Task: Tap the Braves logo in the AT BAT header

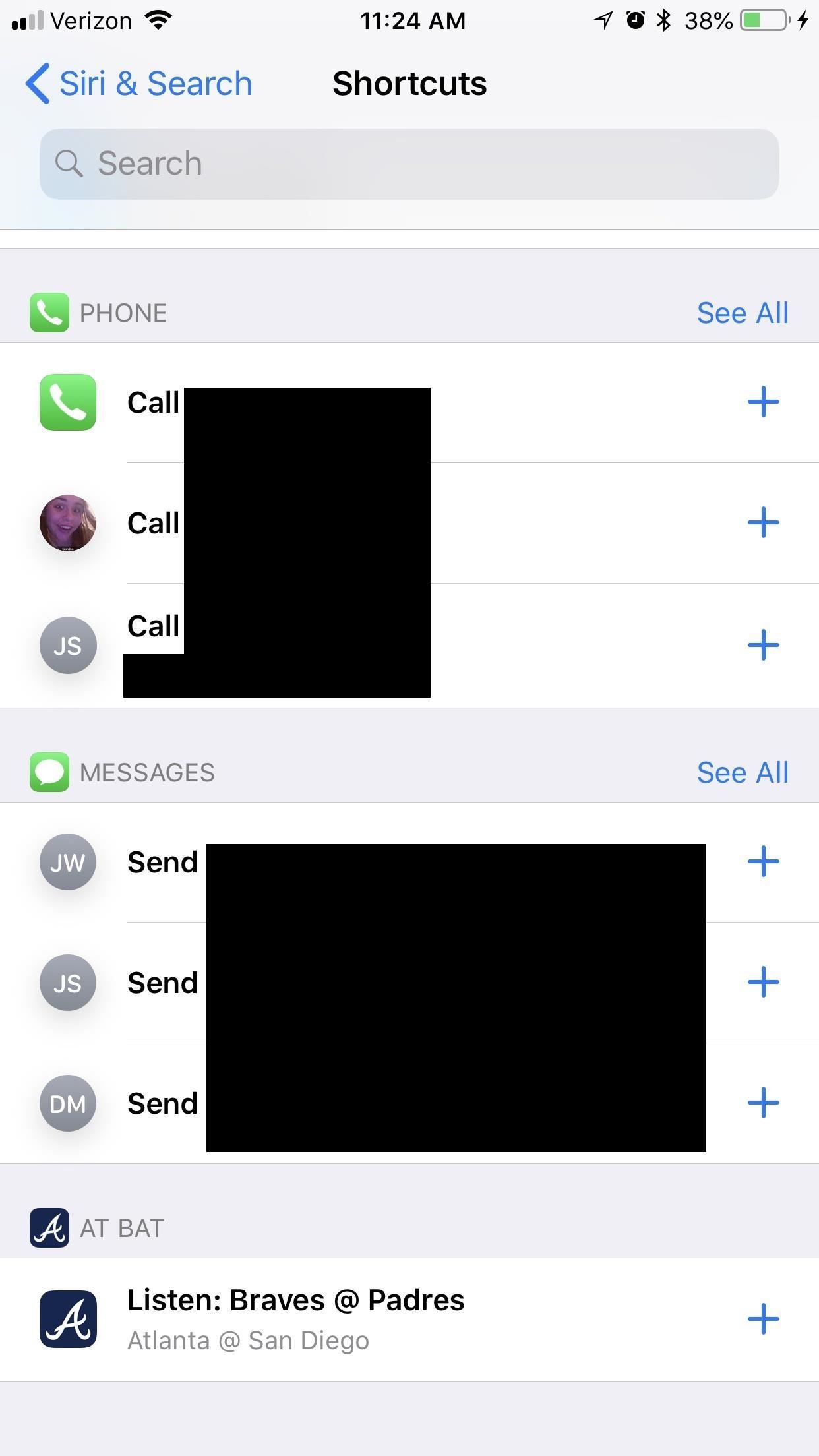Action: pyautogui.click(x=49, y=1227)
